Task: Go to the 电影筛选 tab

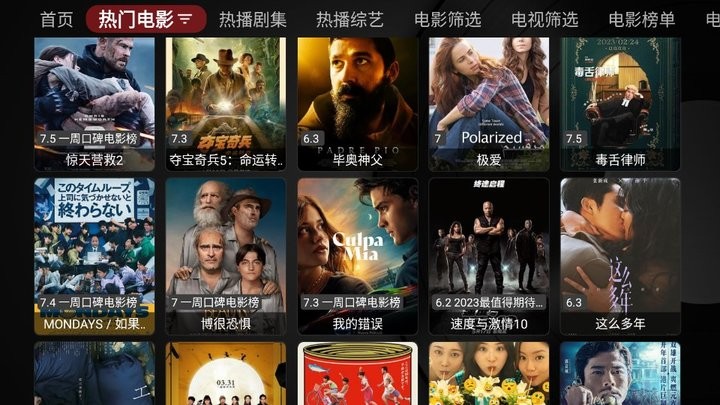Action: [x=447, y=19]
